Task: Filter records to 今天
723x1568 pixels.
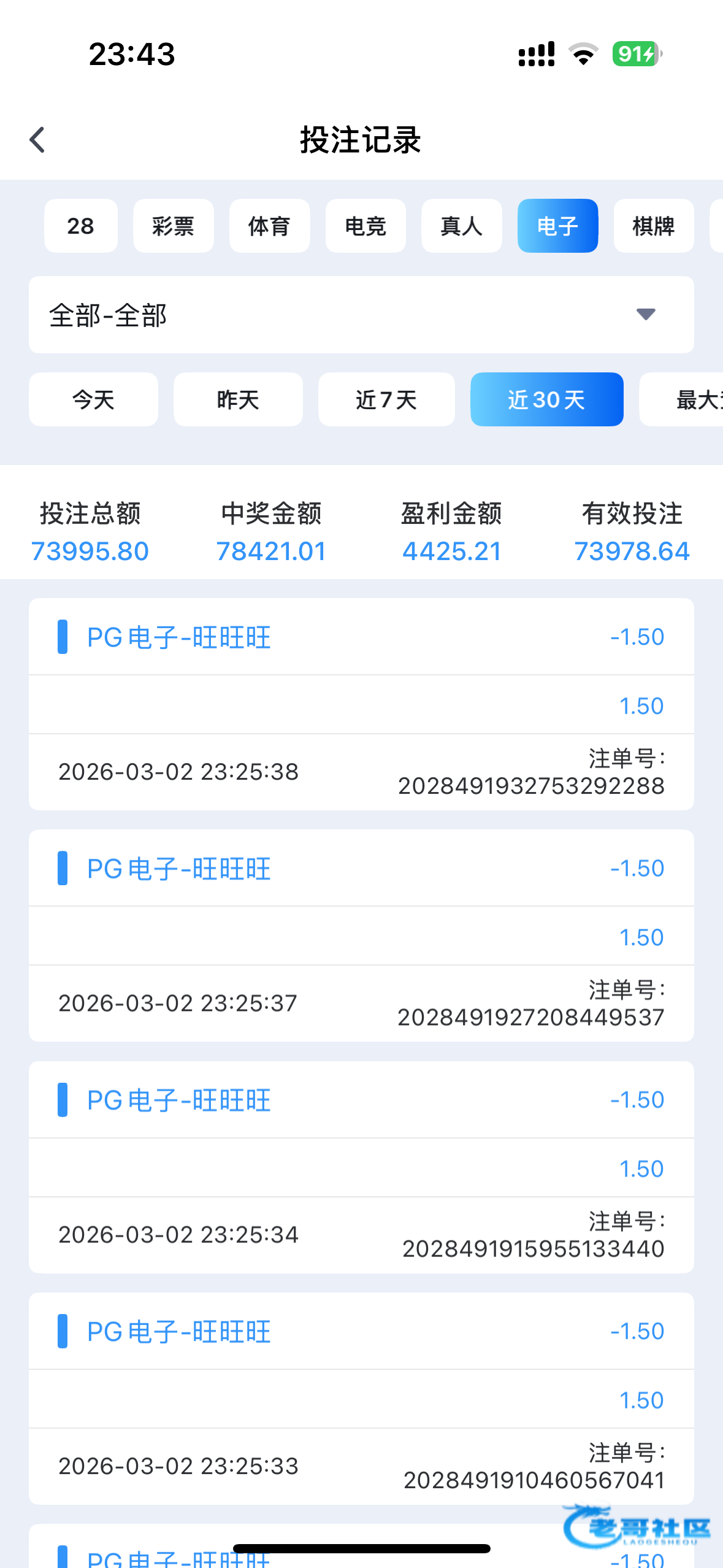Action: [x=93, y=399]
